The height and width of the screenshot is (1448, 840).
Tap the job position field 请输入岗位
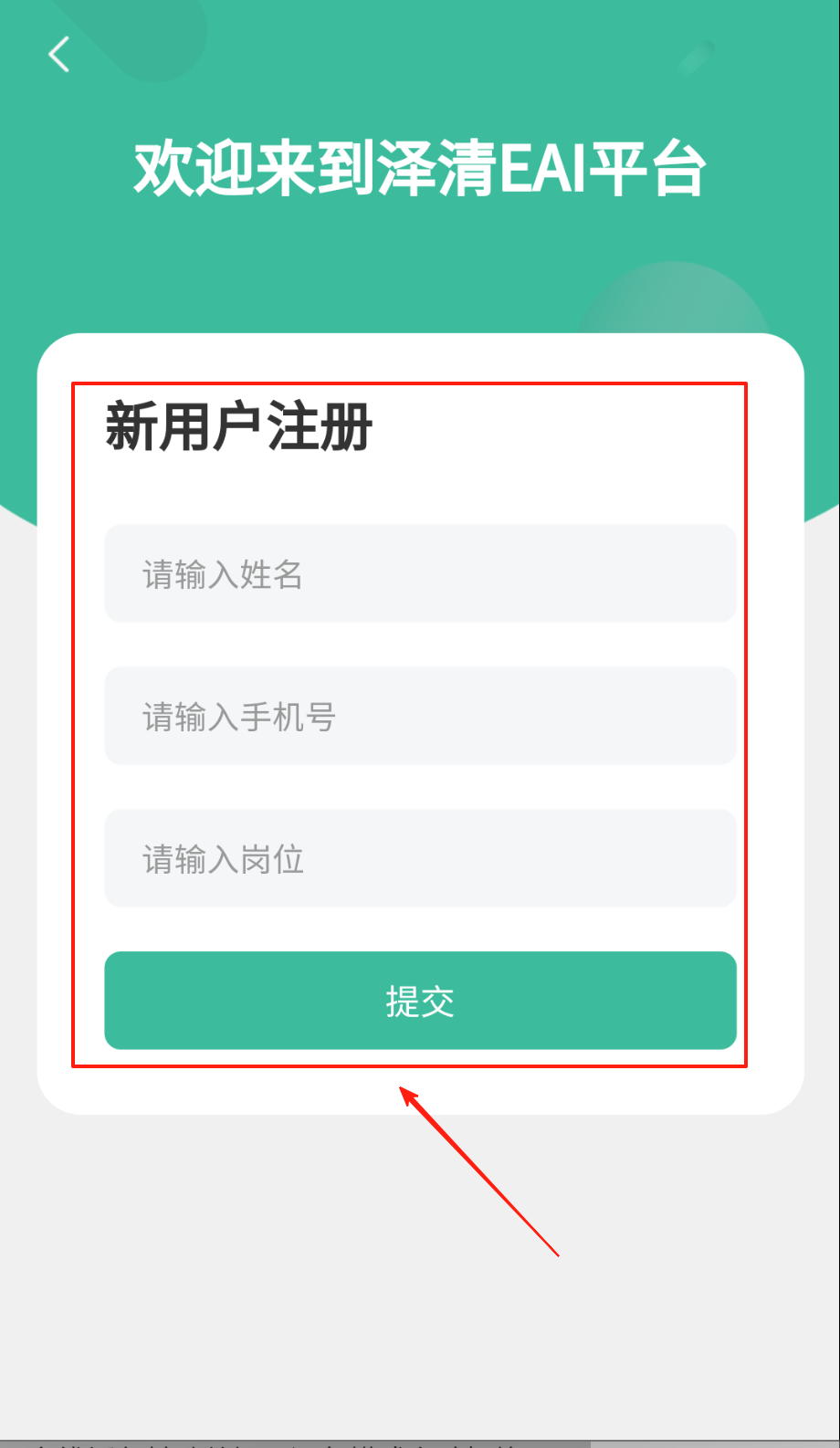[420, 858]
